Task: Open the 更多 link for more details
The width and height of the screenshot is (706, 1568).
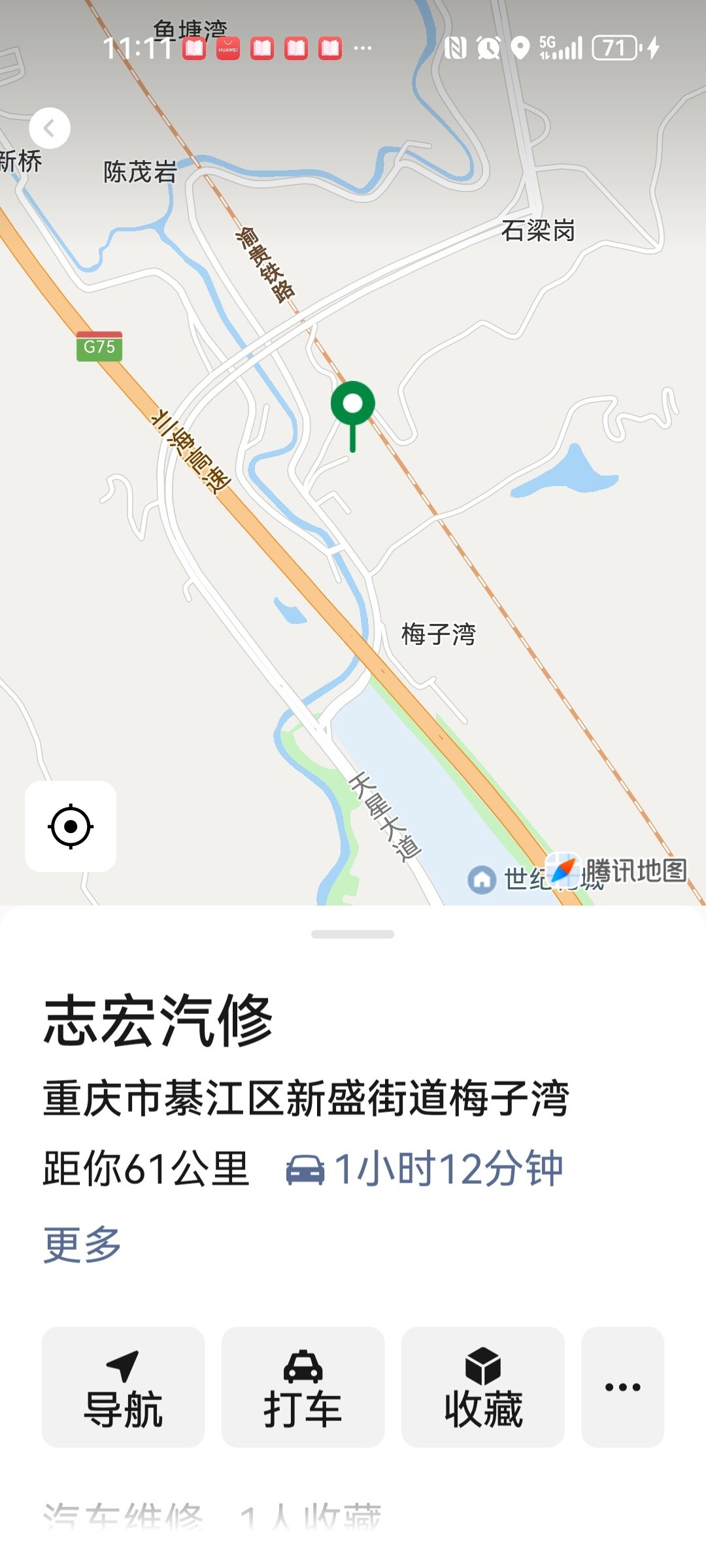Action: pos(82,1245)
